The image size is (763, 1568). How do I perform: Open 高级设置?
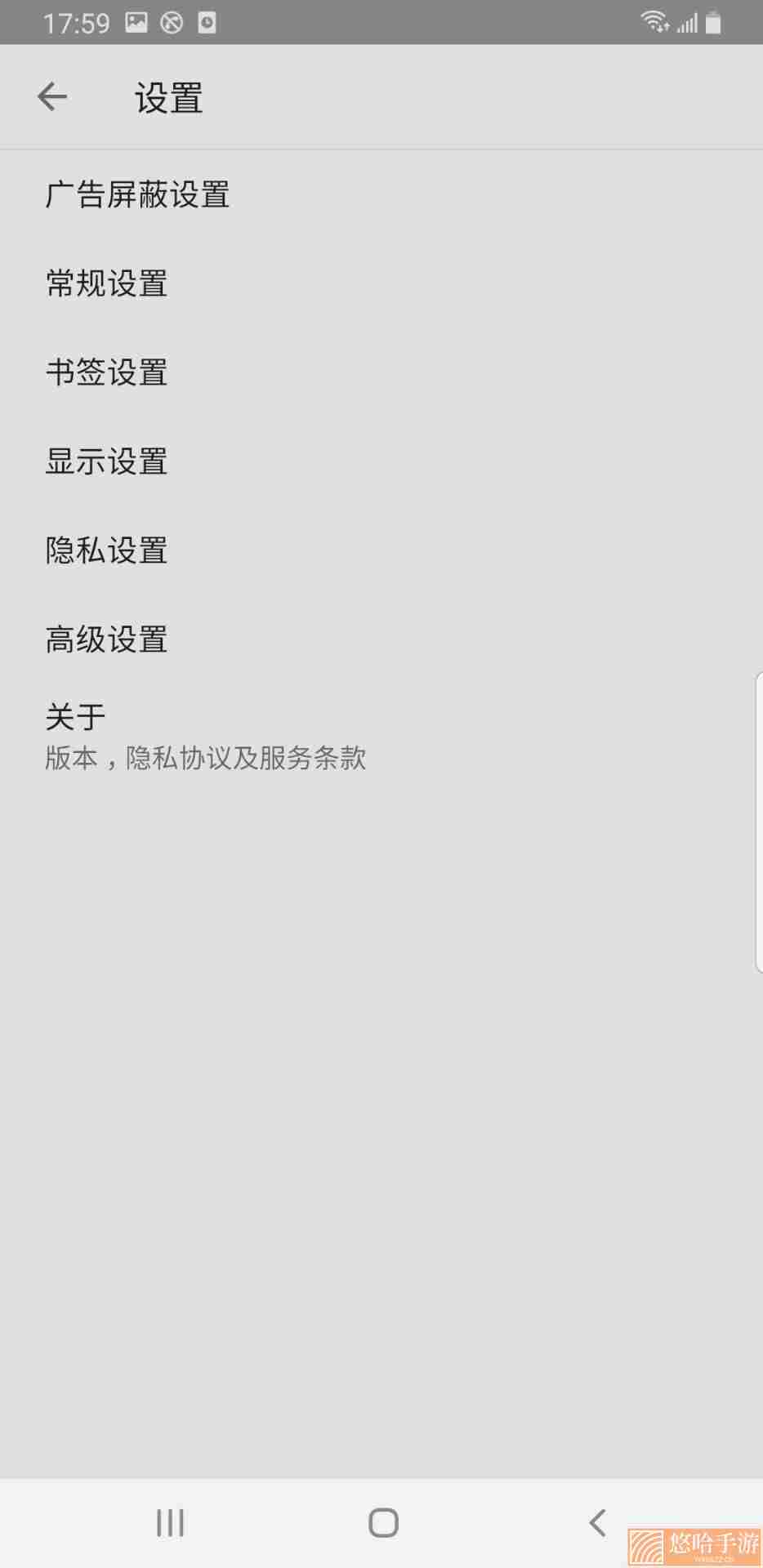click(x=381, y=640)
